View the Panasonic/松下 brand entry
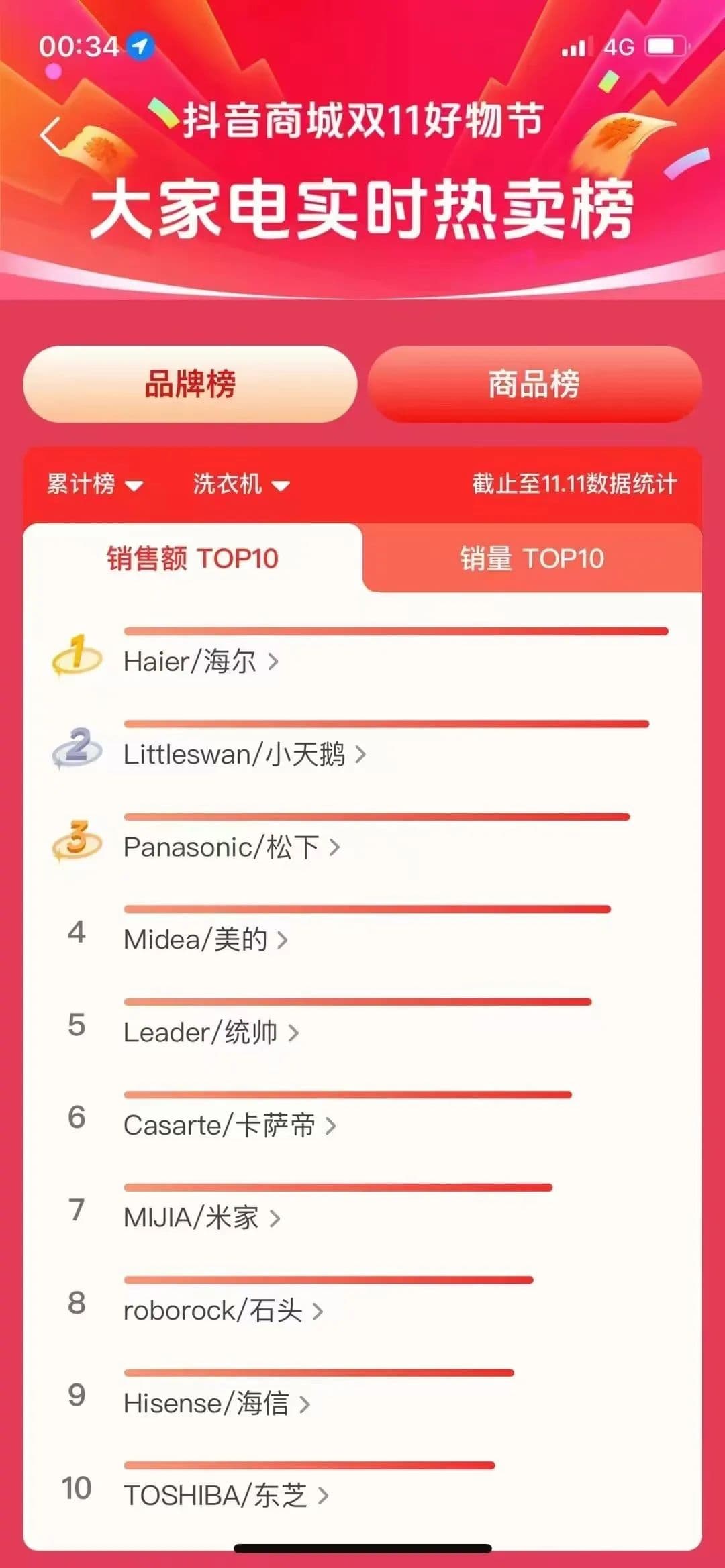725x1568 pixels. coord(231,847)
